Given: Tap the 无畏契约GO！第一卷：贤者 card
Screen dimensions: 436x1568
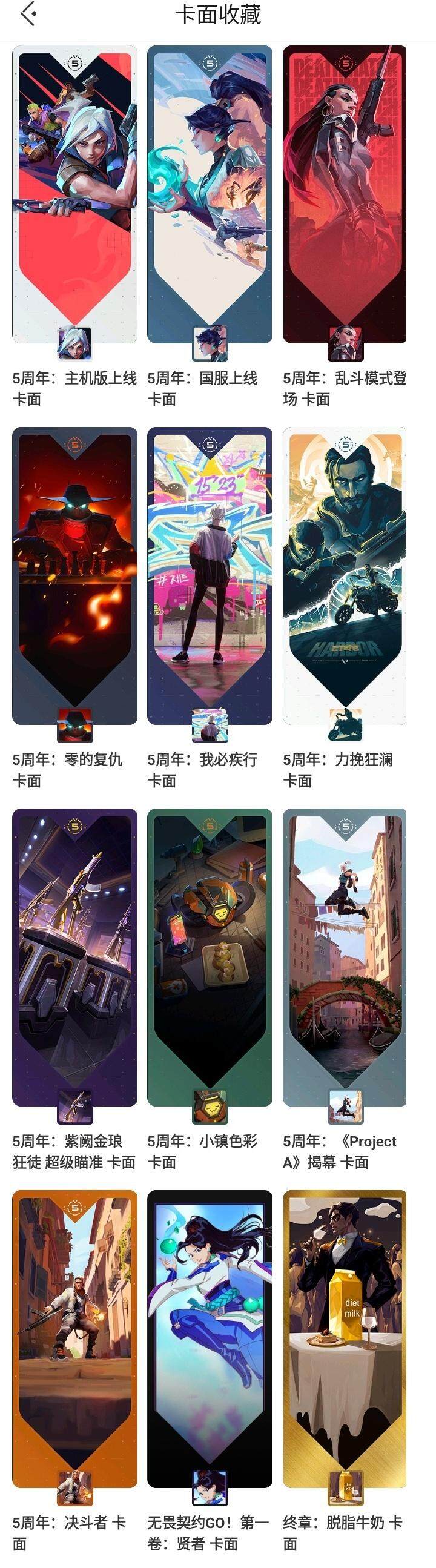Looking at the screenshot, I should coord(210,1338).
